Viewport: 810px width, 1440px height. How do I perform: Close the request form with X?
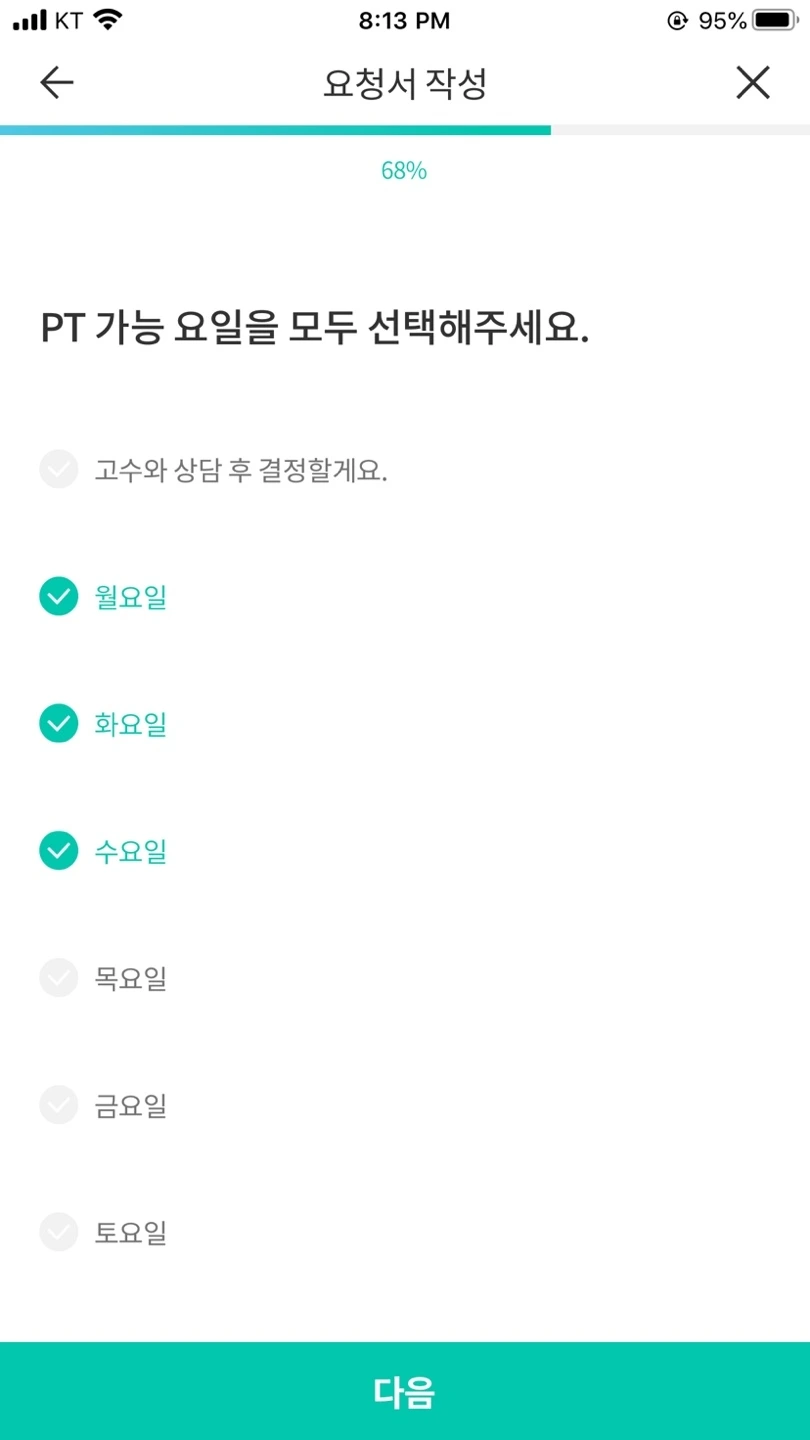pos(753,83)
